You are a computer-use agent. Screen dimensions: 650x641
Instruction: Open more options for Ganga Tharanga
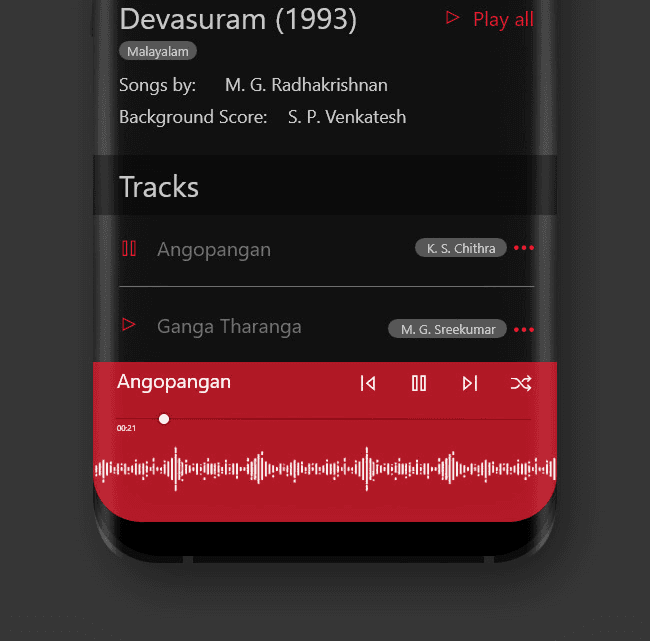point(523,329)
